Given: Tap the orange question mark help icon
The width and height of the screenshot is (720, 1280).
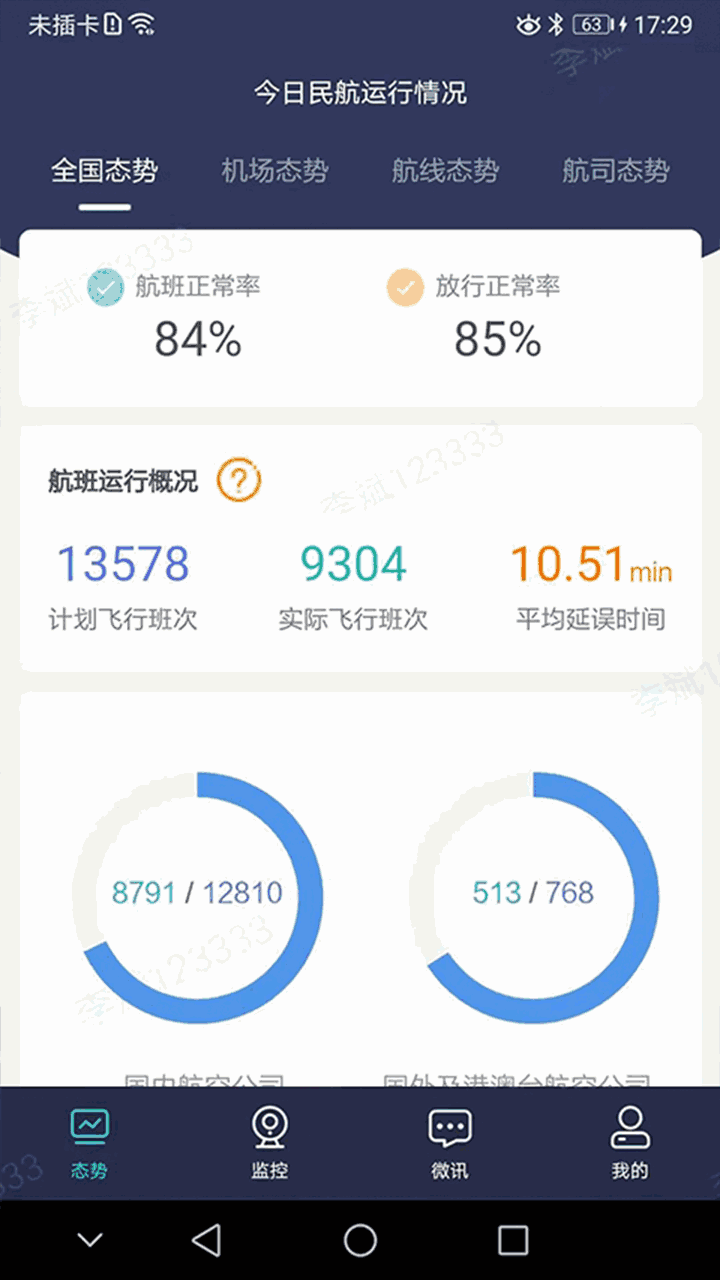Looking at the screenshot, I should (238, 480).
